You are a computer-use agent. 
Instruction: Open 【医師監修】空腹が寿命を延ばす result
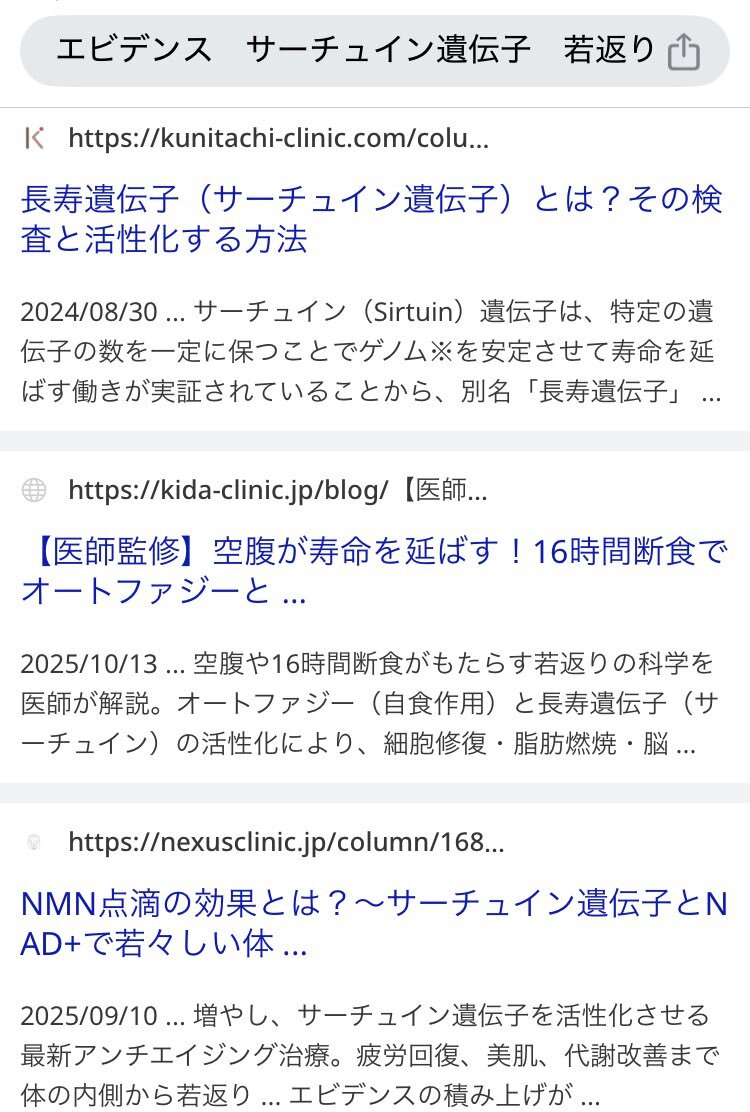tap(370, 571)
